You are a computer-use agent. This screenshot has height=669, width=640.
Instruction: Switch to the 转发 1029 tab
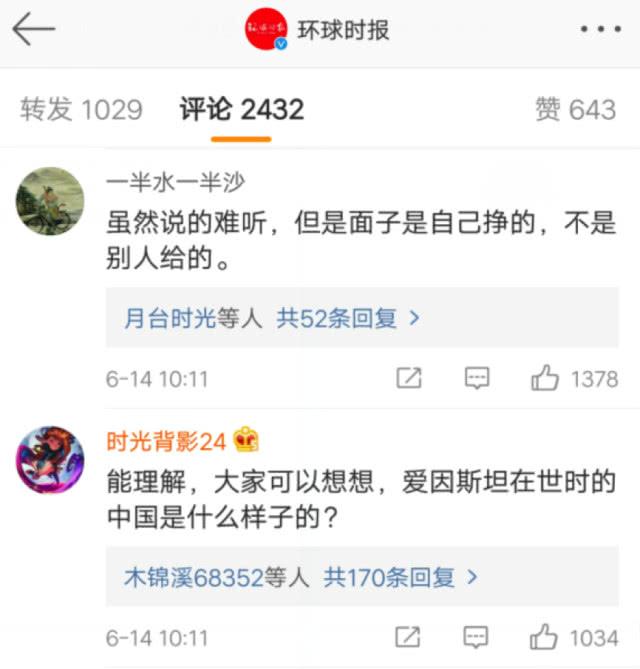click(80, 109)
